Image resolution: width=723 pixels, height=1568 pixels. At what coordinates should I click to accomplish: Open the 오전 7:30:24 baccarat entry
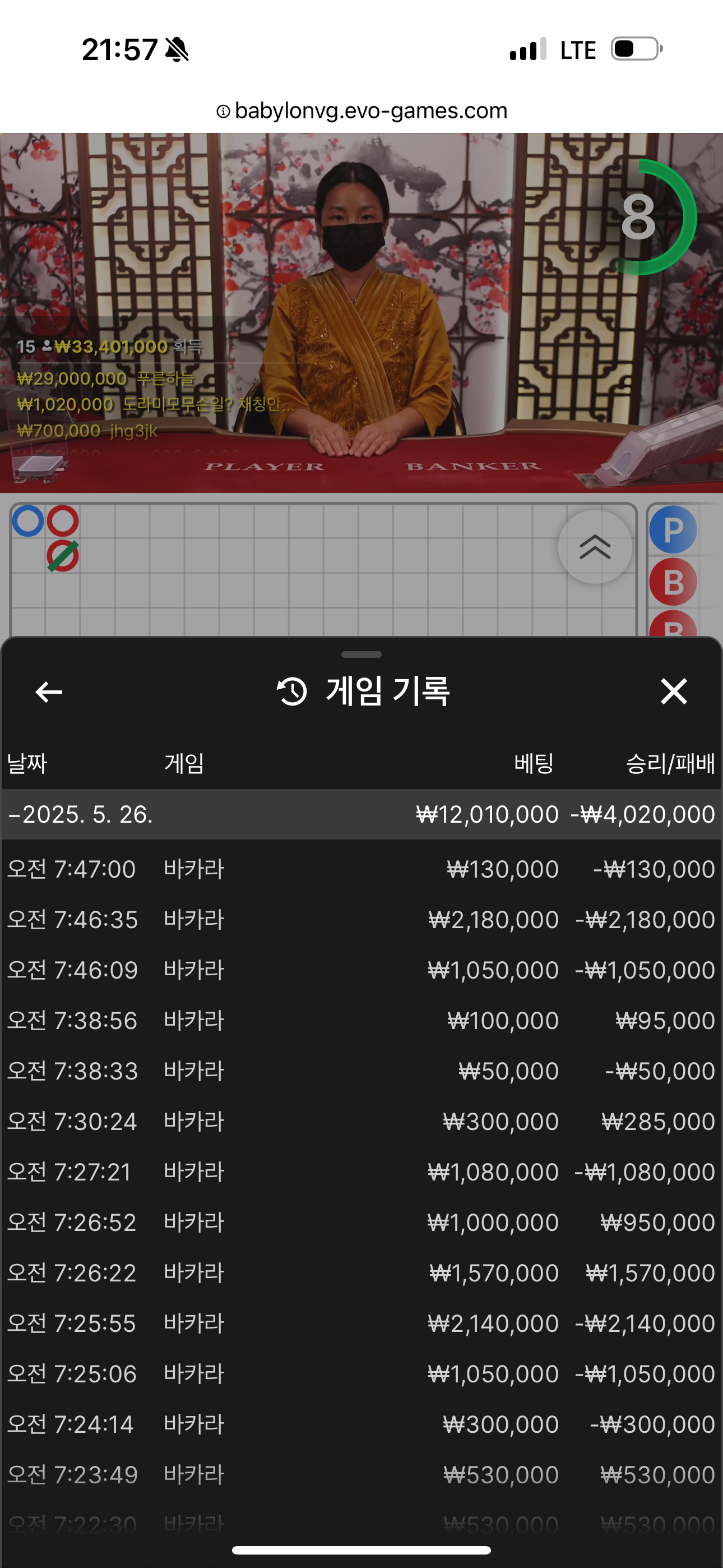361,1121
